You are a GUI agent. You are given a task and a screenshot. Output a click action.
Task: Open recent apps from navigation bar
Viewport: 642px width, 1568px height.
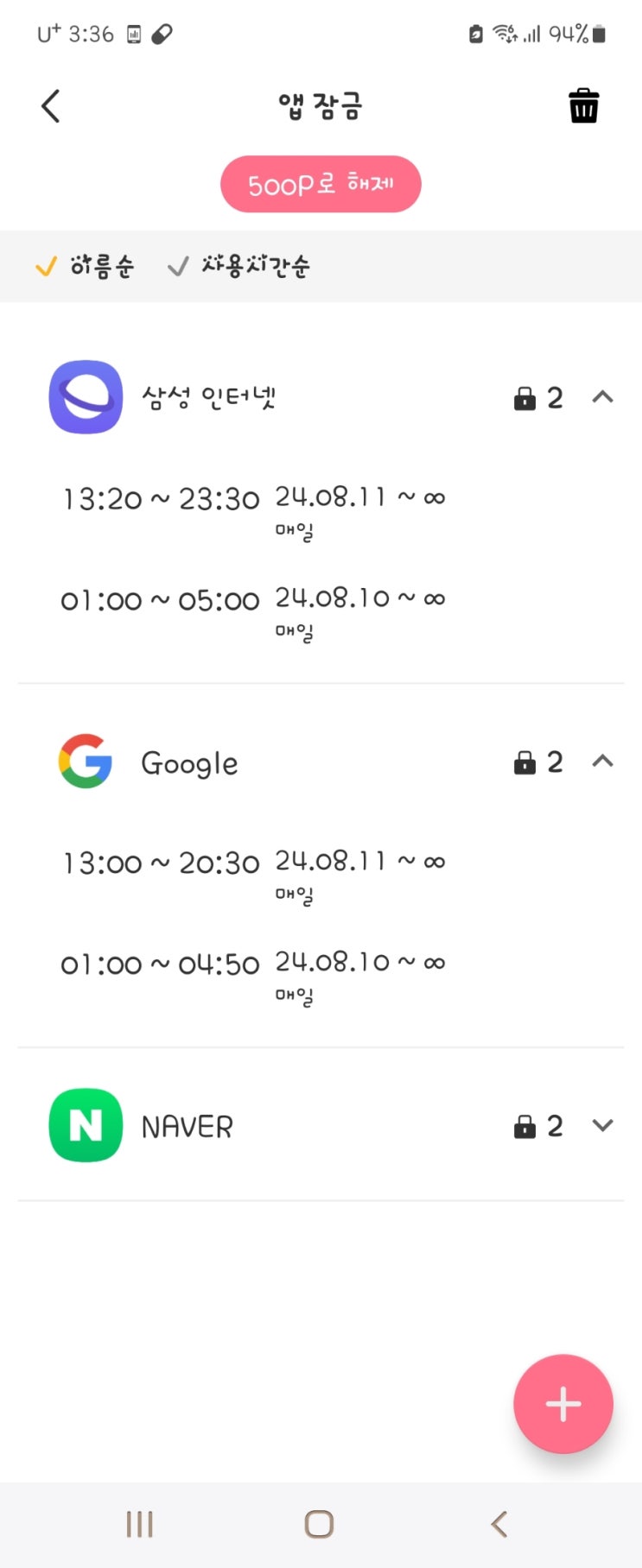point(140,1524)
